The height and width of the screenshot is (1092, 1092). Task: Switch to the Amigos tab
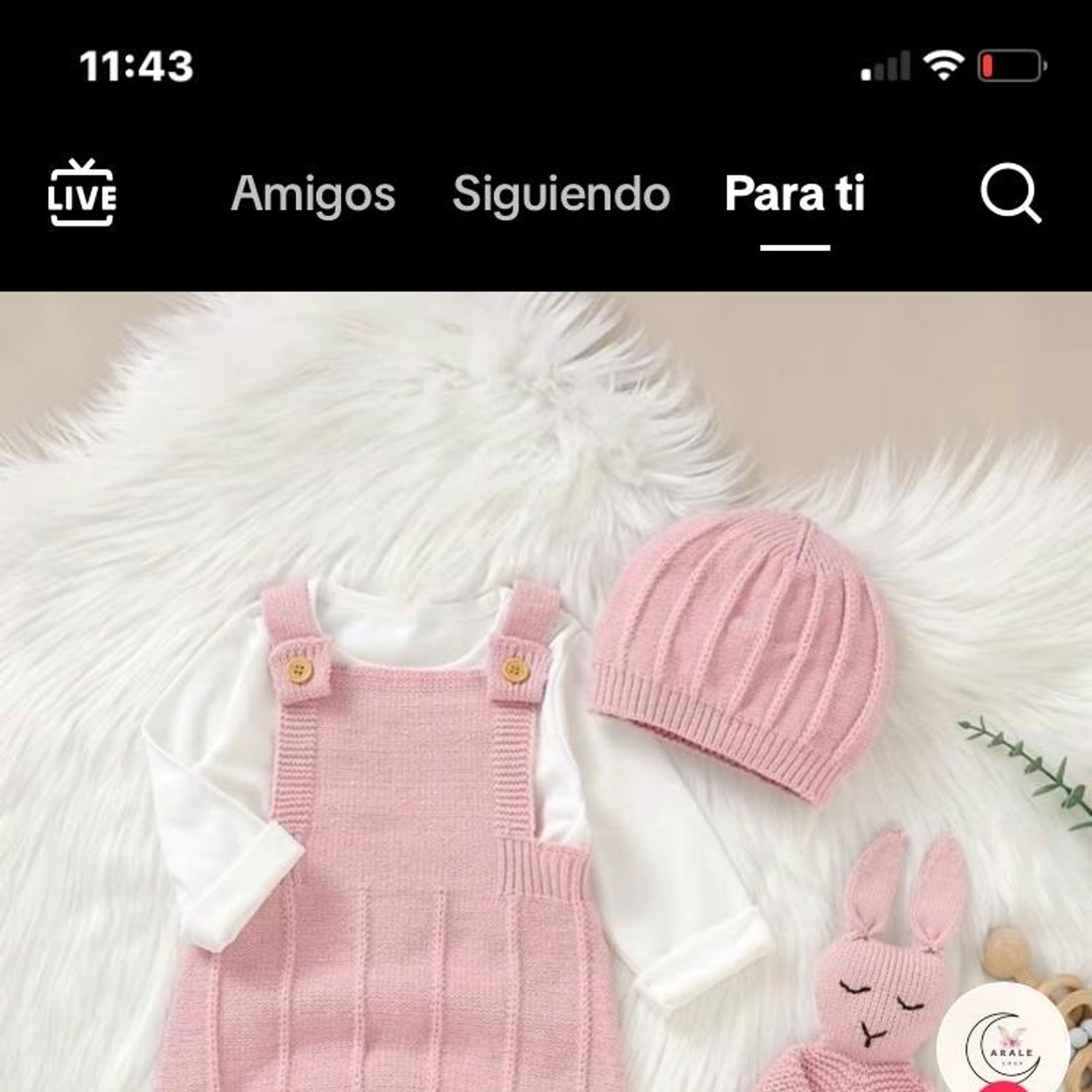(x=313, y=193)
